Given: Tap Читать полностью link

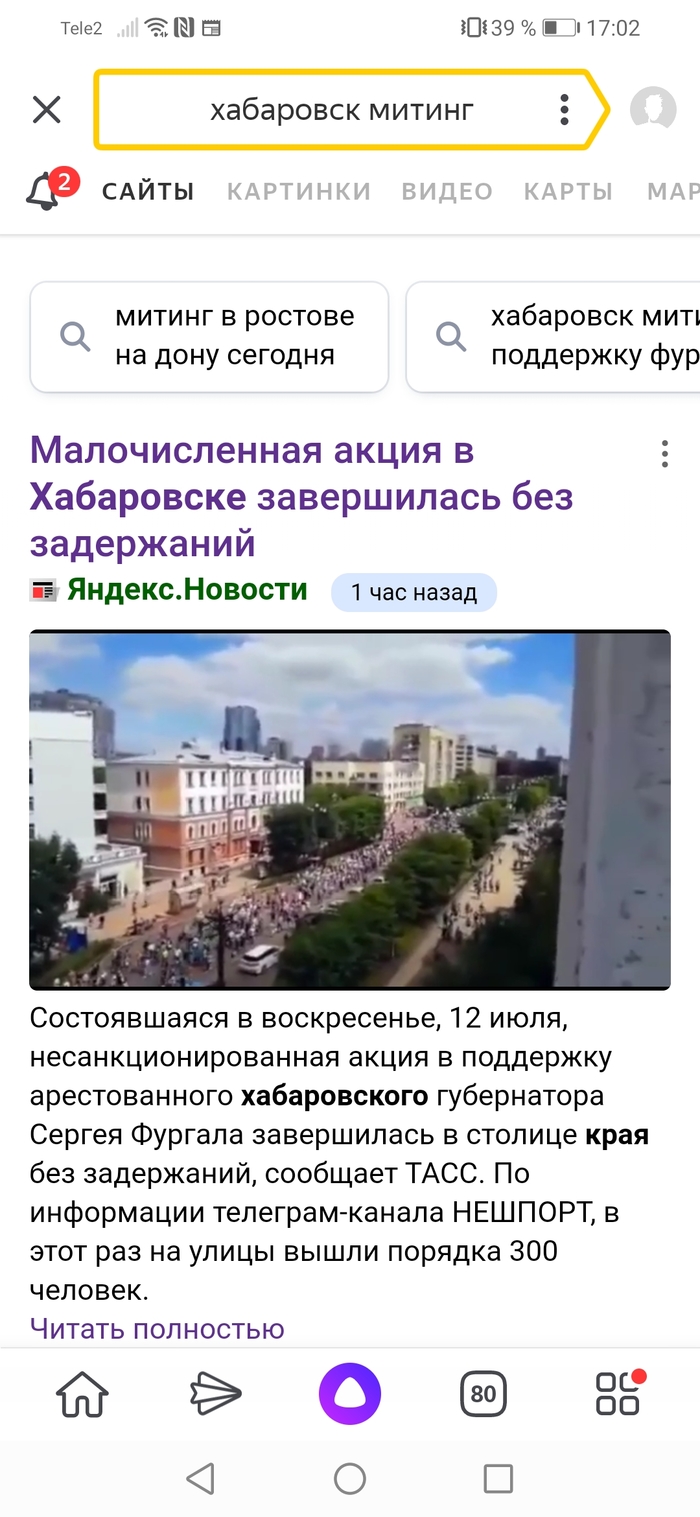Looking at the screenshot, I should coord(157,1328).
